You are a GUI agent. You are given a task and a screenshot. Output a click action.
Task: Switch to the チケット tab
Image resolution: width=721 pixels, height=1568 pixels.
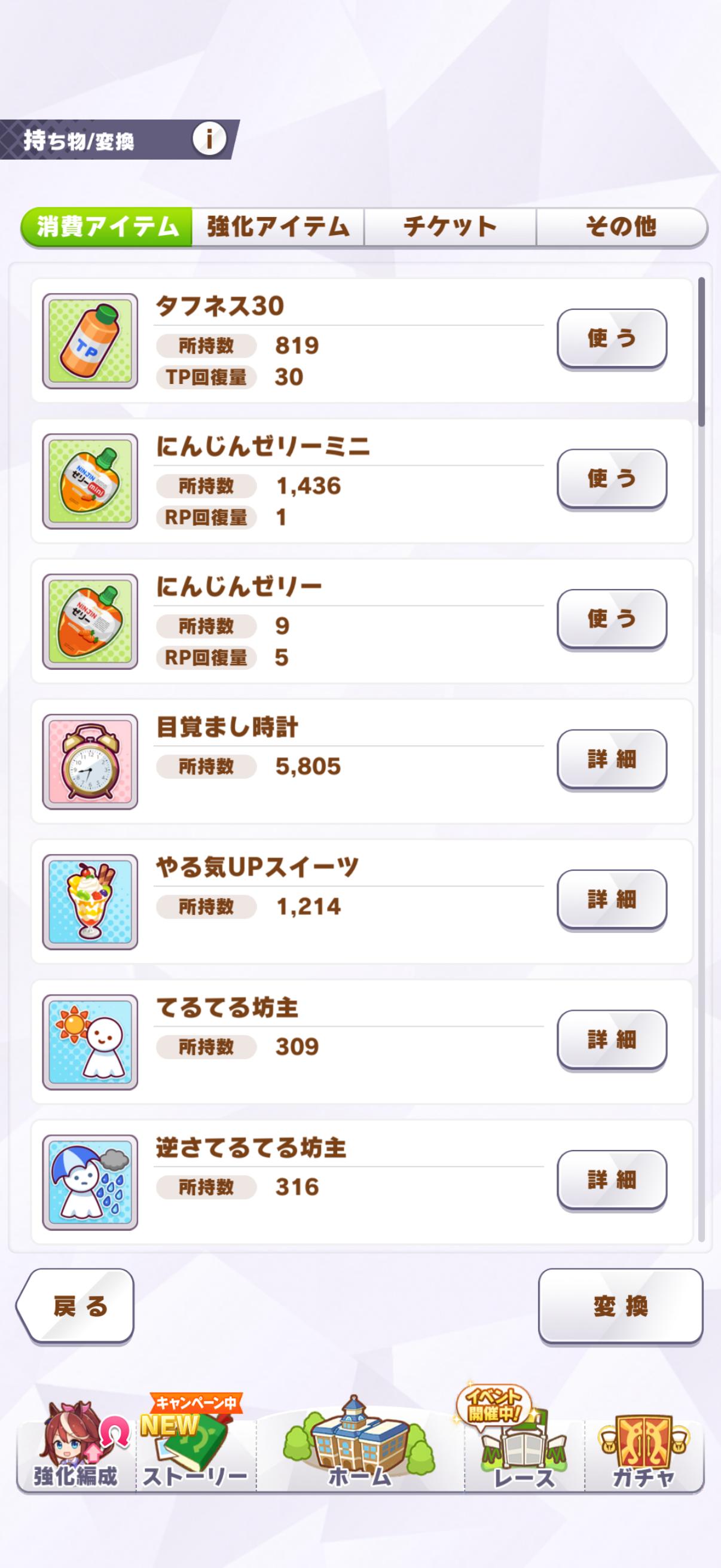tap(450, 227)
